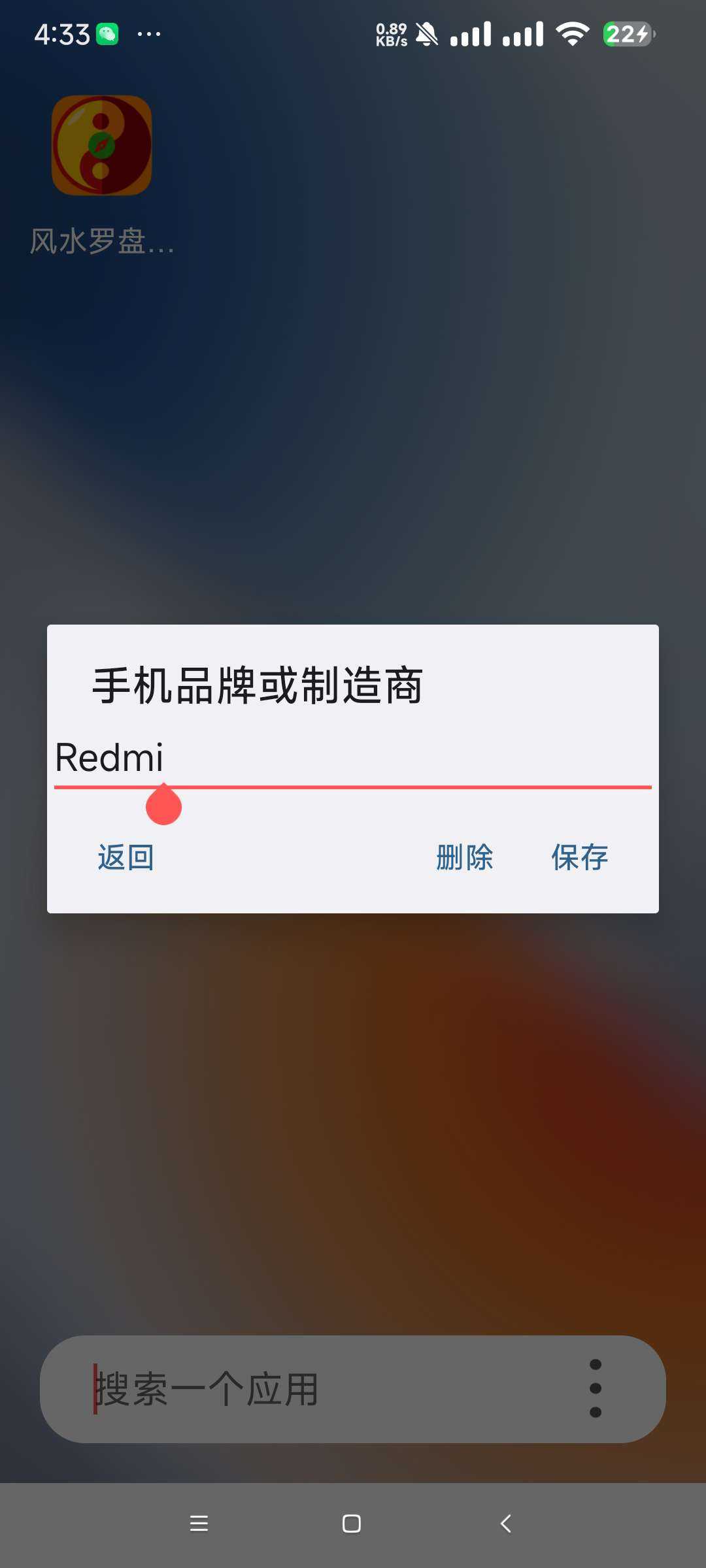Go to home via navigation bar
Image resolution: width=706 pixels, height=1568 pixels.
(x=352, y=1524)
